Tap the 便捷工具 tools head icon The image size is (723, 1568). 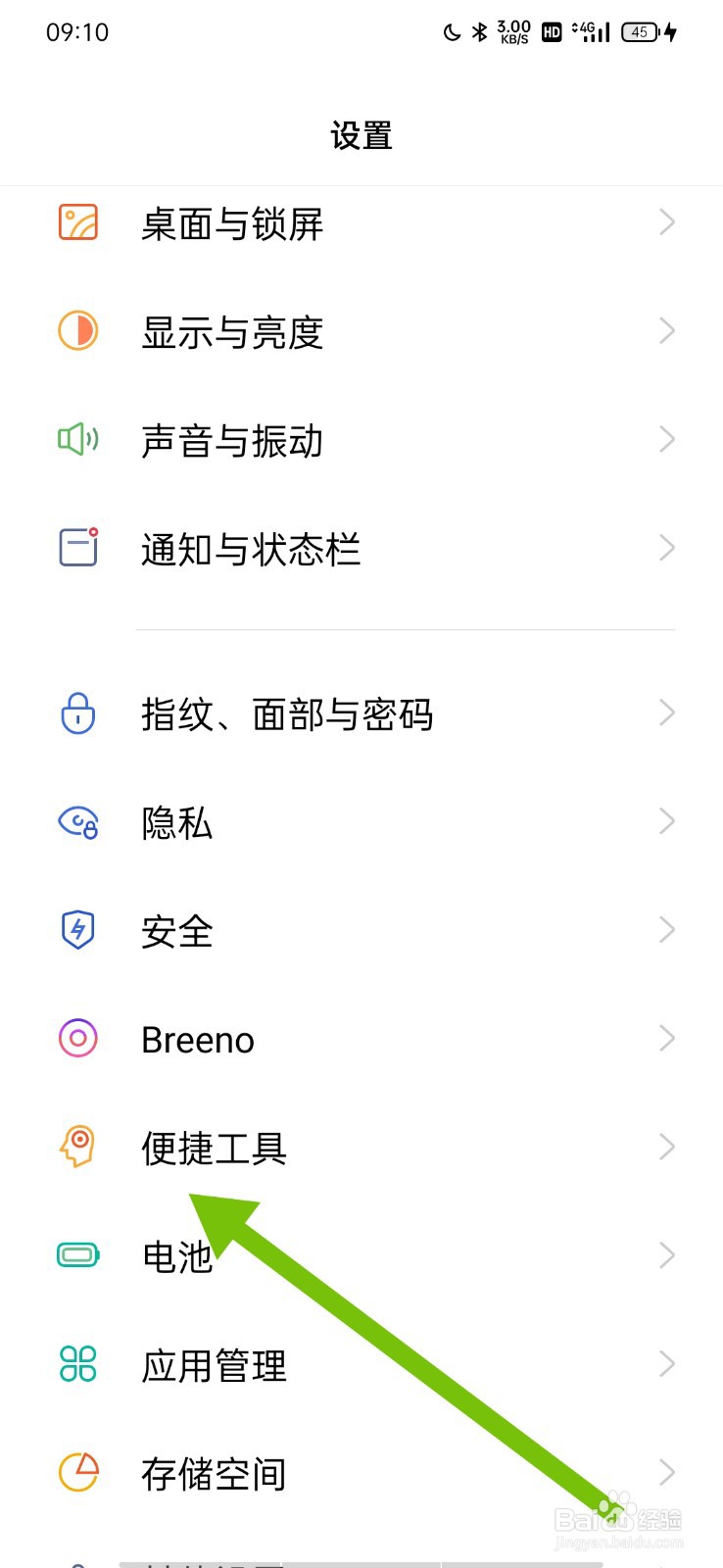click(78, 1147)
